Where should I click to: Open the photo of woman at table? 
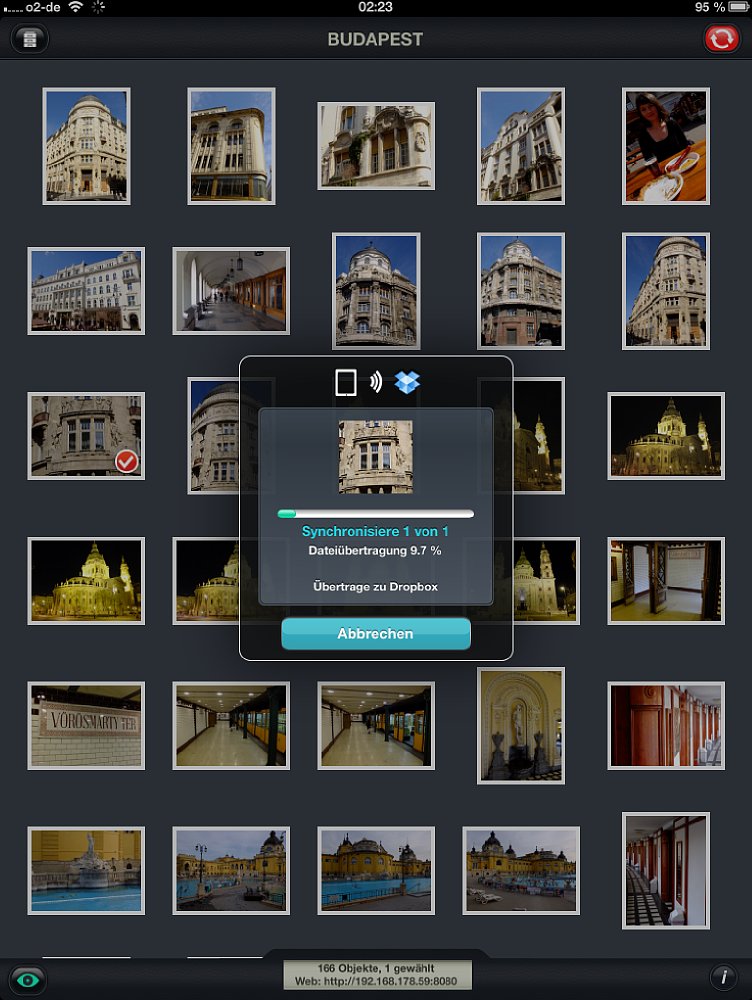click(665, 146)
